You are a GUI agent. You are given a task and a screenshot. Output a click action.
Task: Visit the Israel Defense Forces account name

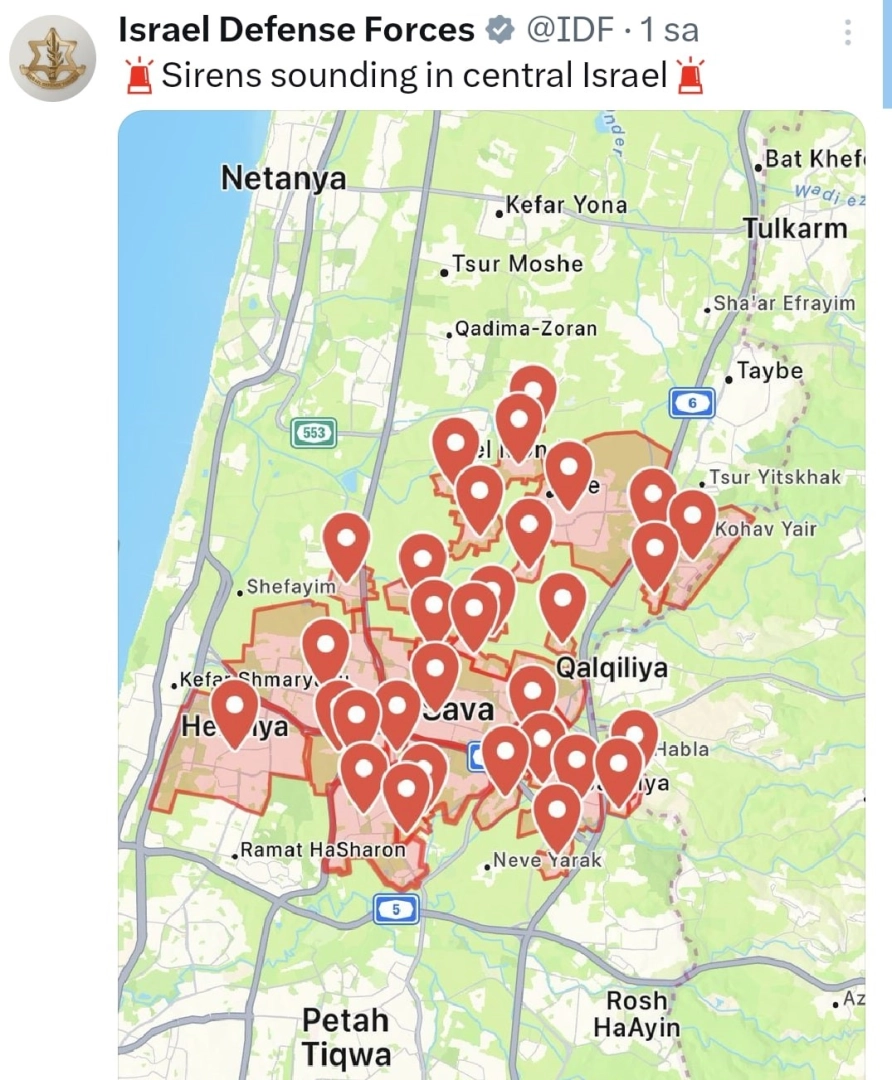[x=297, y=30]
